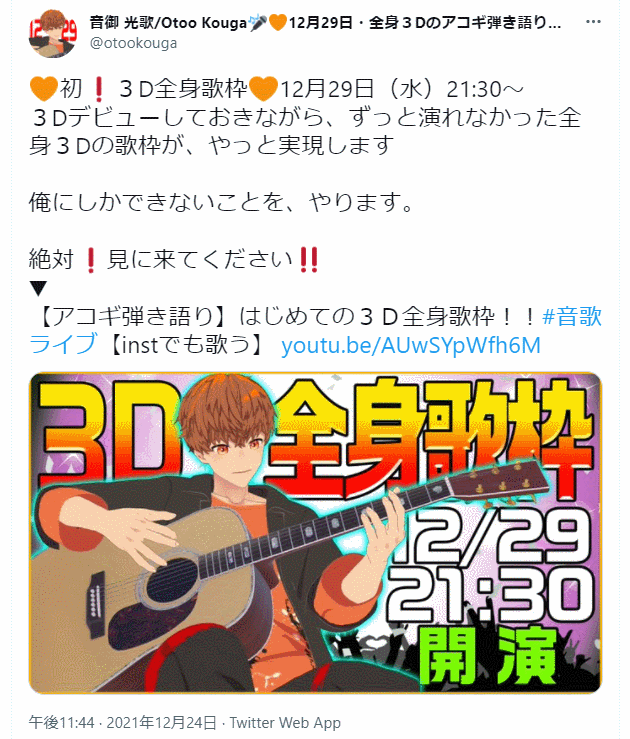Open the youtu.be/AUwSYpWfh6M link
This screenshot has height=739, width=630.
411,346
